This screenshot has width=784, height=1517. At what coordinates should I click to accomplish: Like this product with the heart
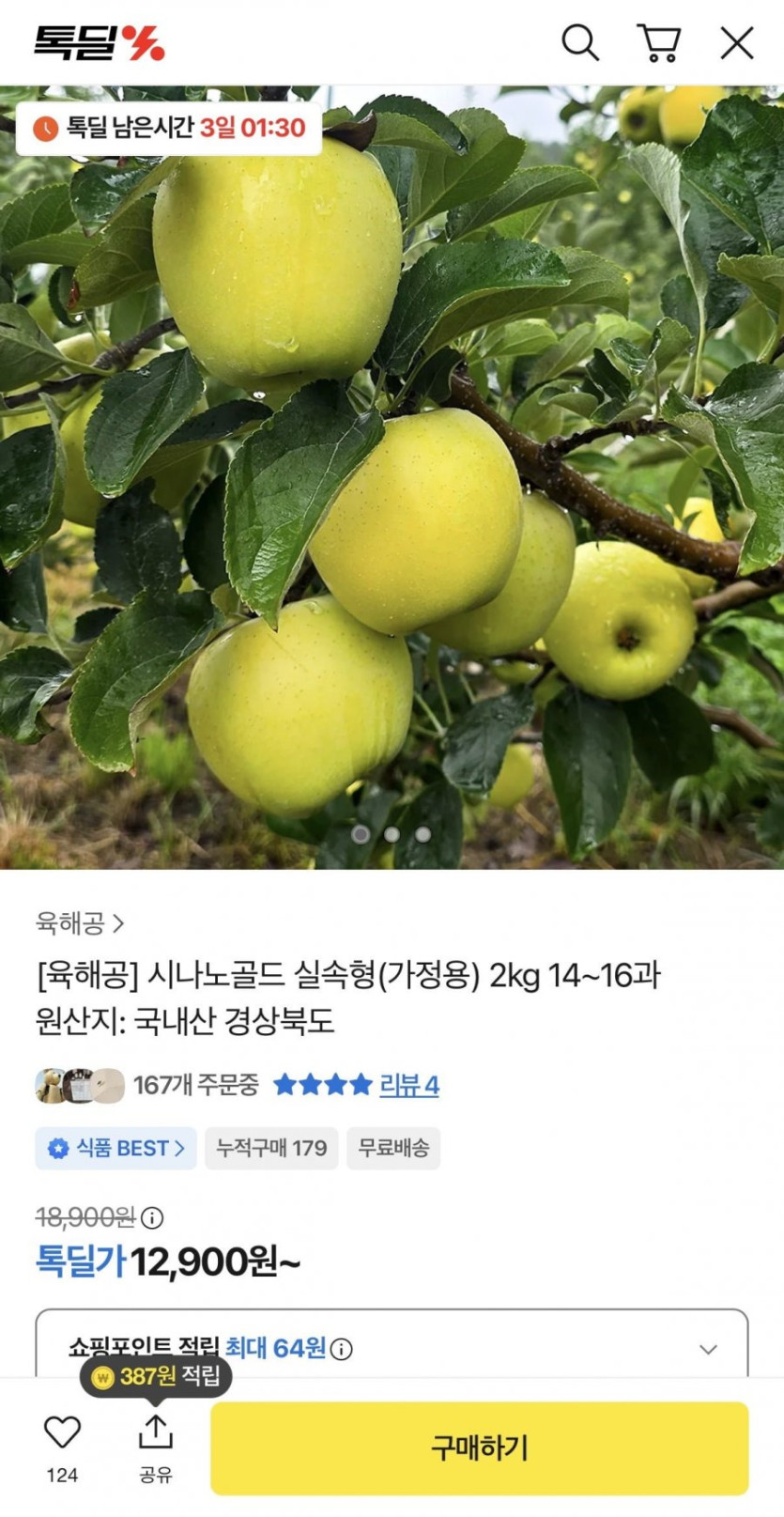(63, 1433)
